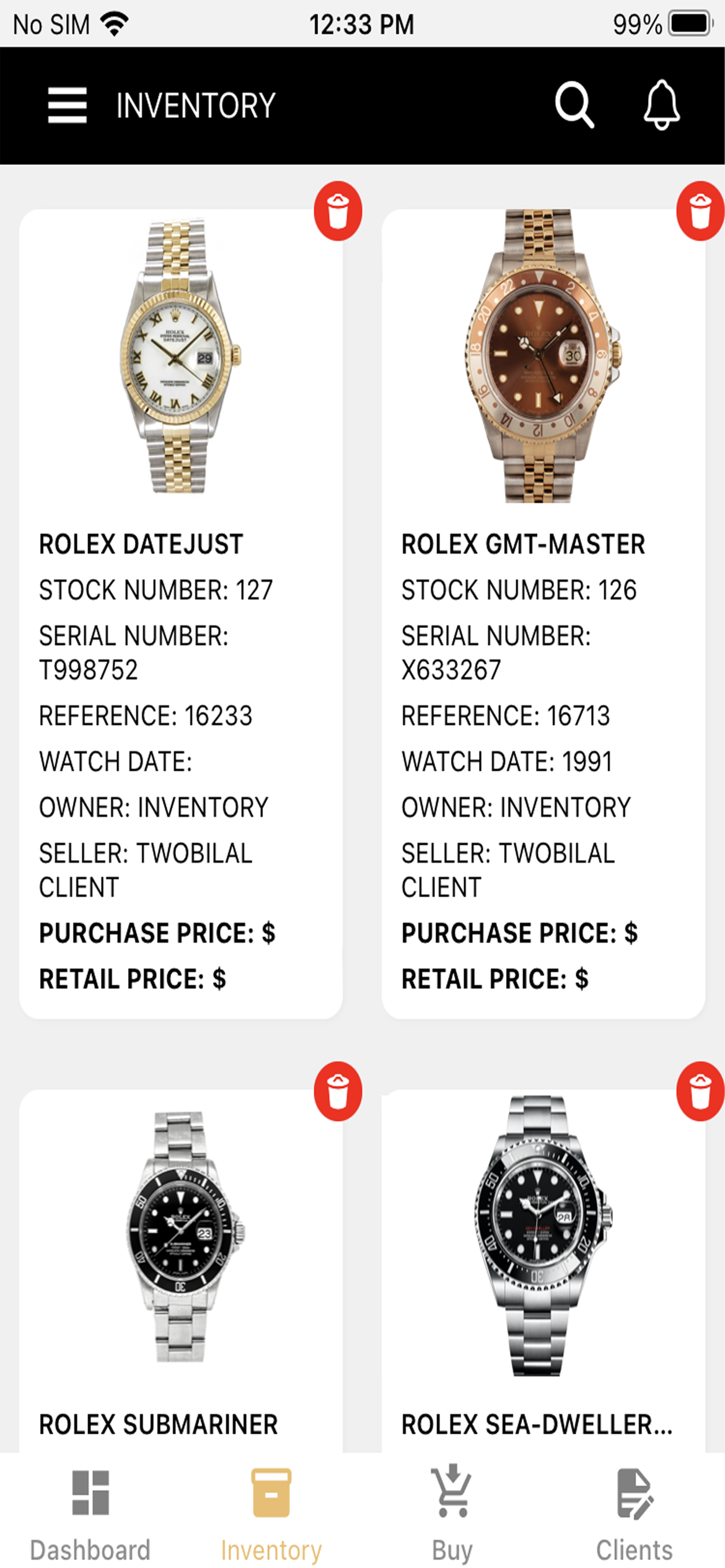Delete the Rolex Datejust watch
Viewport: 725px width, 1568px height.
pos(338,211)
